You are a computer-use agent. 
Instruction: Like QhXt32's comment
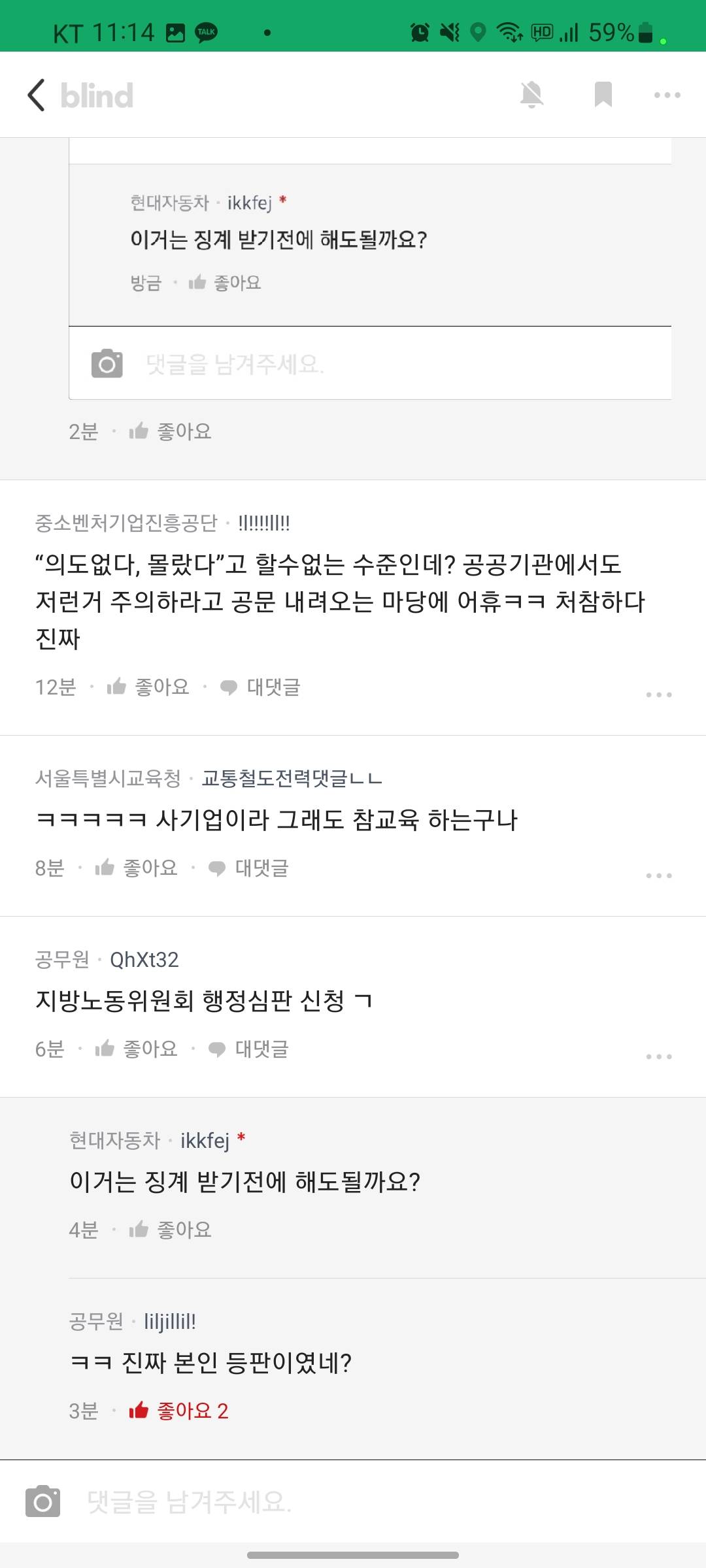click(x=137, y=1049)
